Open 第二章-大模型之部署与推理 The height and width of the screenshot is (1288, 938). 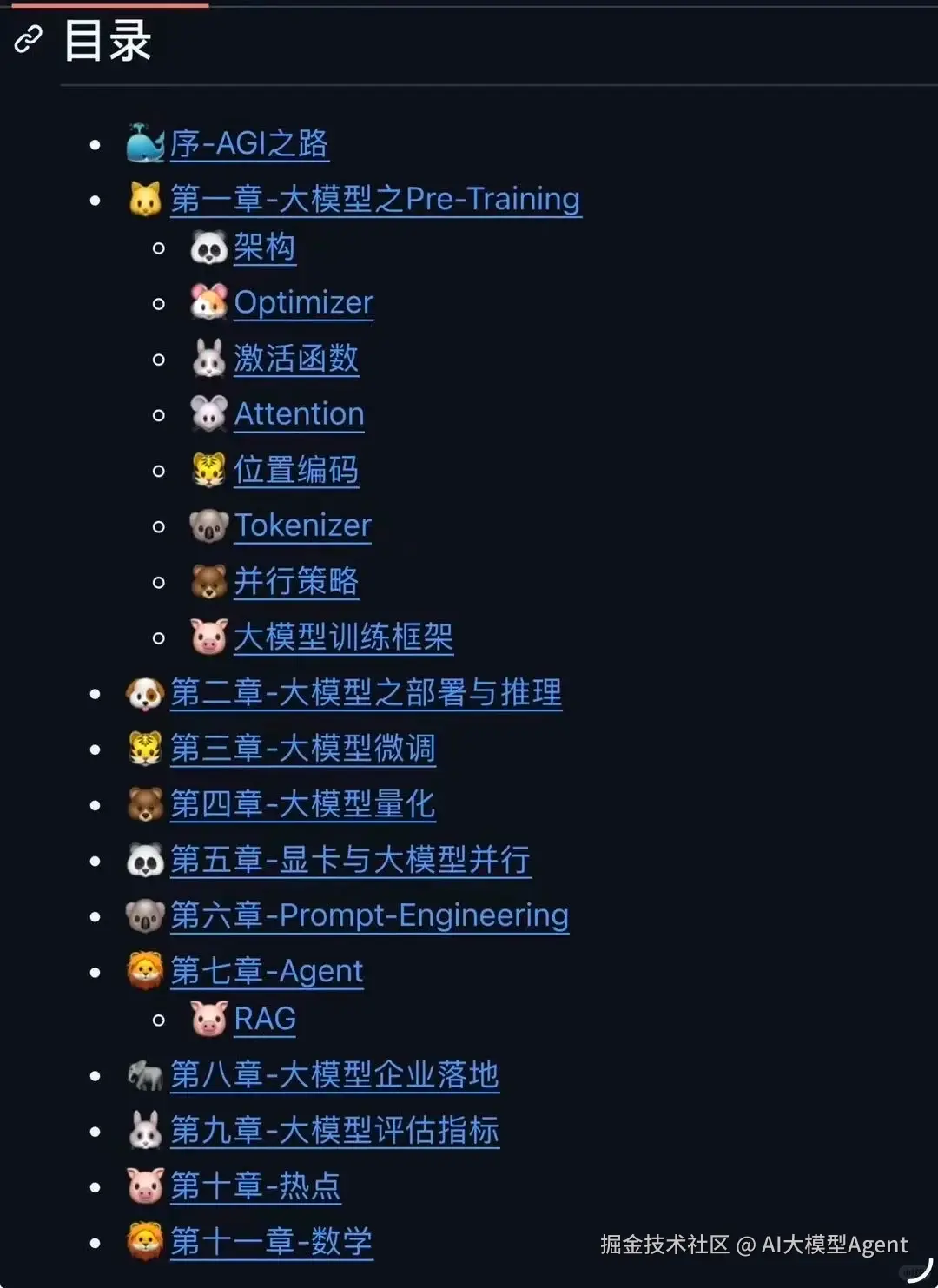[366, 692]
